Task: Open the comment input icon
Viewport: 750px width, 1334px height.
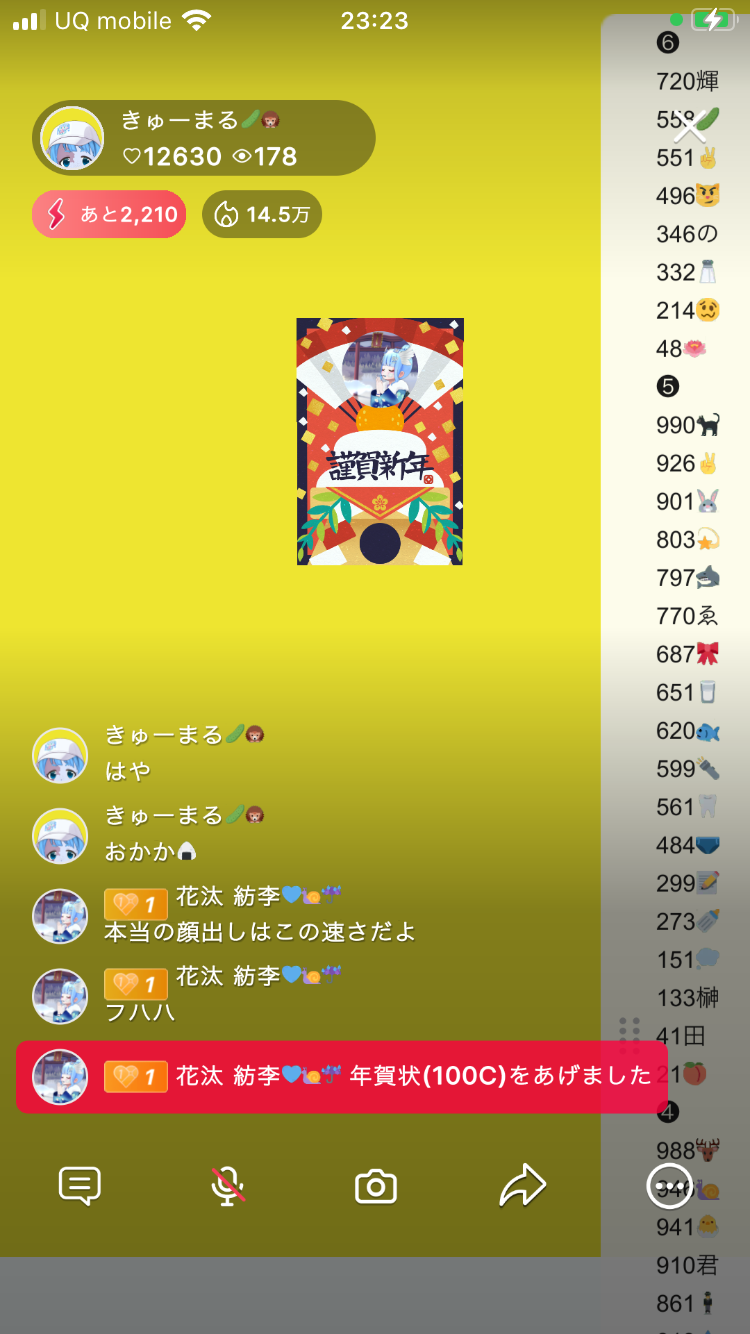Action: tap(80, 1187)
